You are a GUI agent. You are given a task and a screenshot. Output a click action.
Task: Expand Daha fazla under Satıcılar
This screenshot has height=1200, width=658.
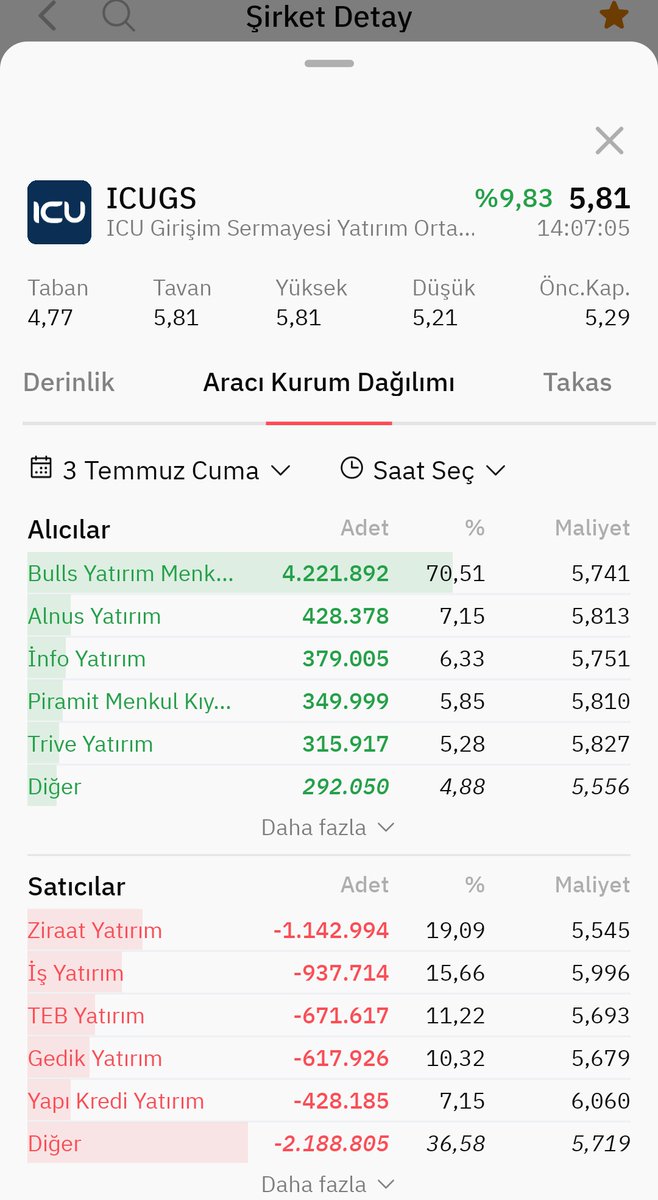click(328, 1185)
